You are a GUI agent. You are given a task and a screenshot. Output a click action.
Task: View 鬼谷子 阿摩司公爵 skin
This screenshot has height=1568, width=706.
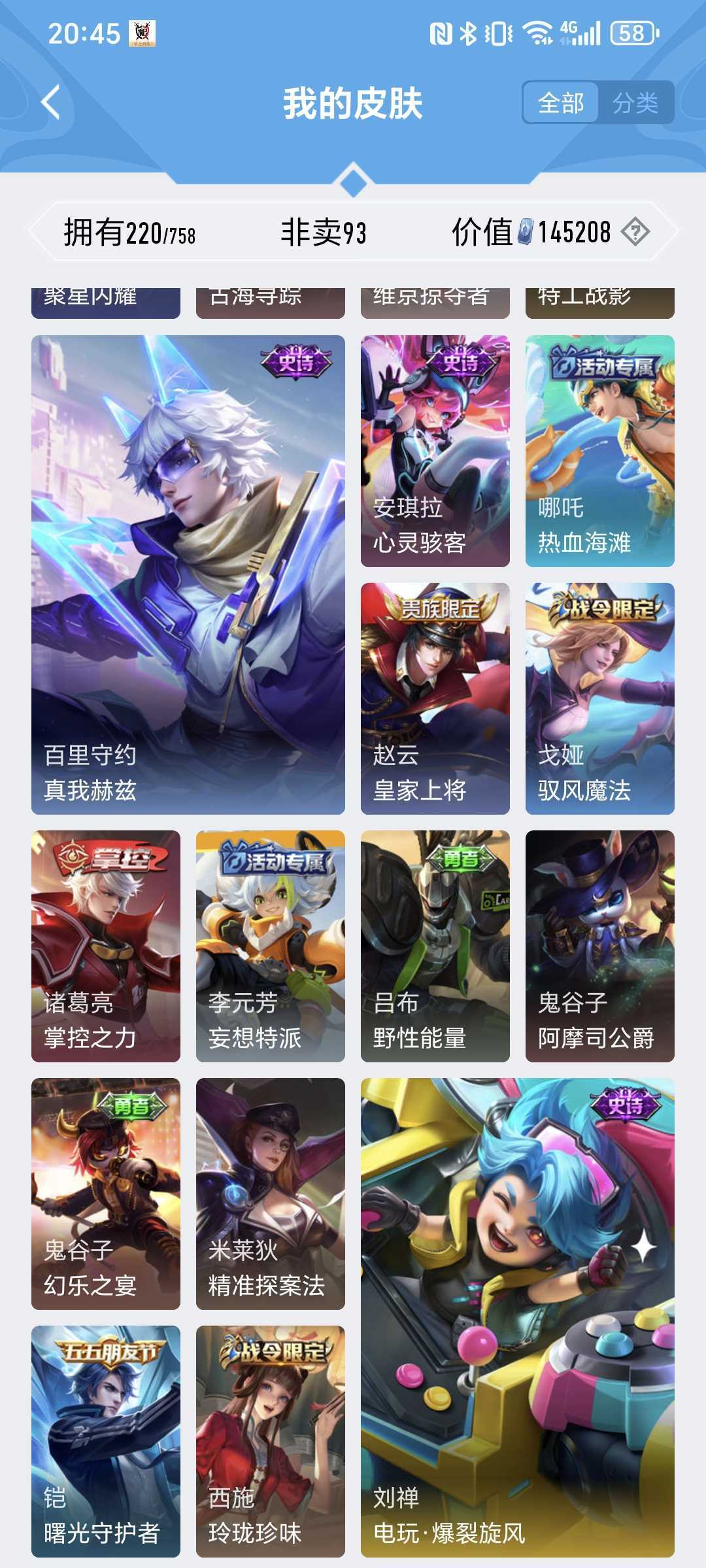(x=600, y=946)
